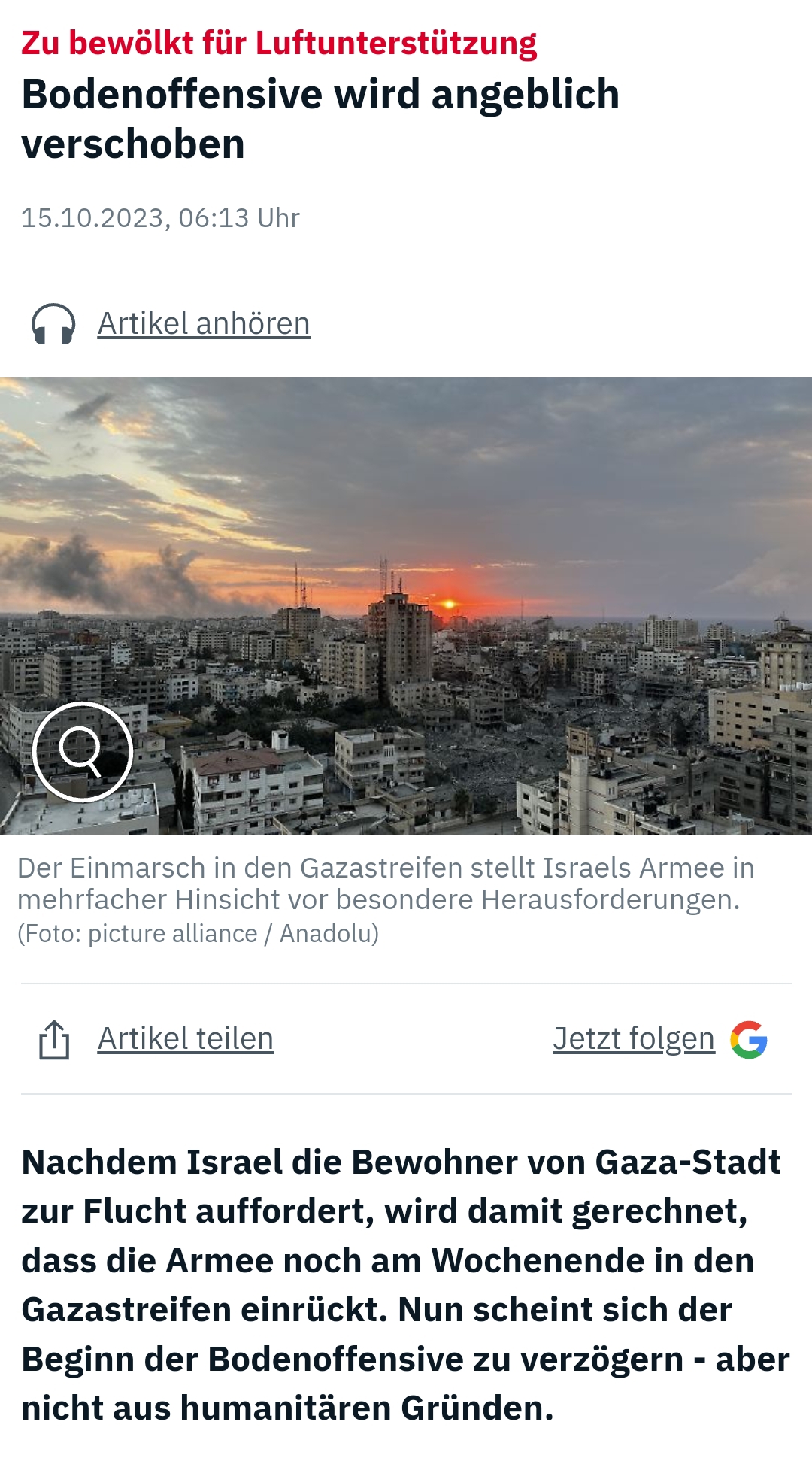812x1458 pixels.
Task: Share the article via 'Artikel teilen'
Action: click(185, 1039)
